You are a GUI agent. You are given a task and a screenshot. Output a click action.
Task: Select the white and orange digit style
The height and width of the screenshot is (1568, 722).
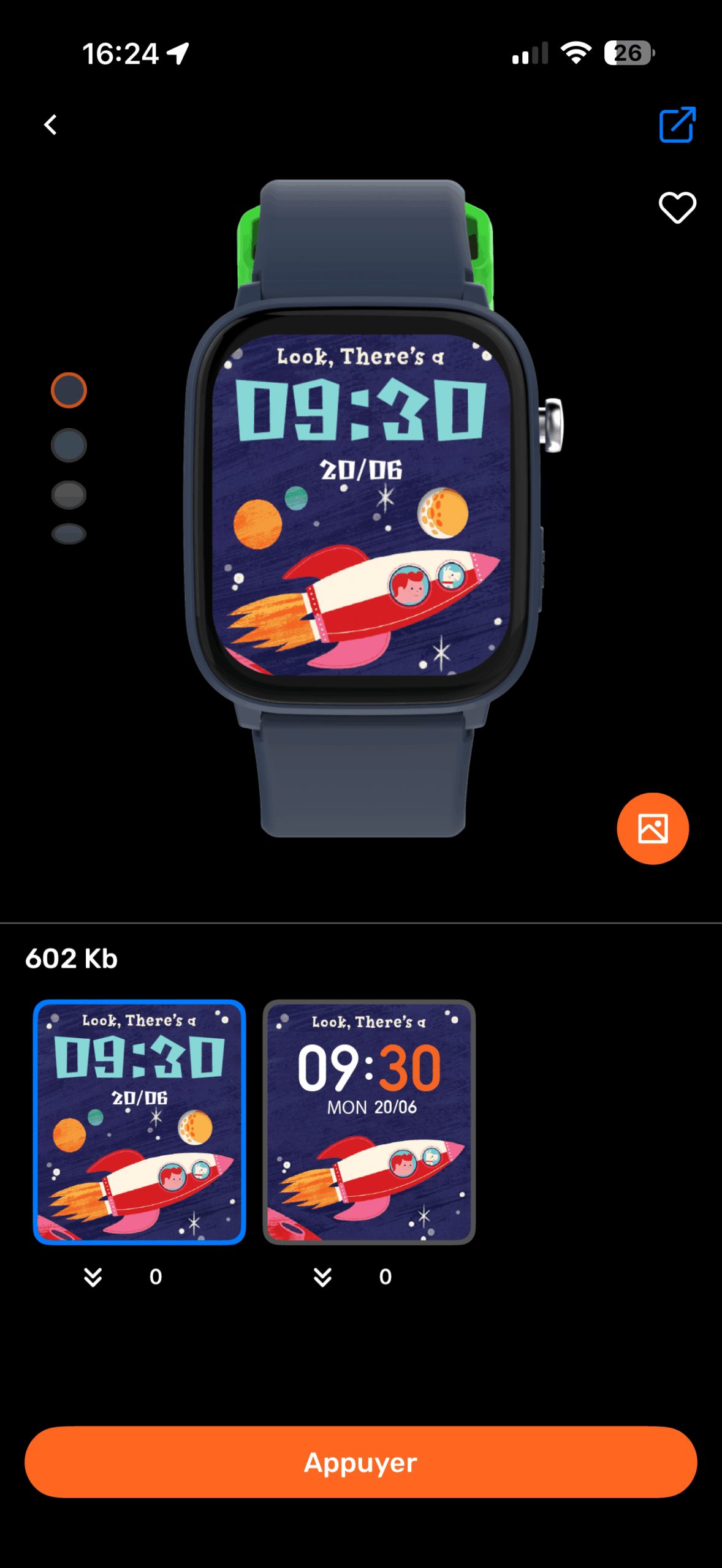point(369,1122)
